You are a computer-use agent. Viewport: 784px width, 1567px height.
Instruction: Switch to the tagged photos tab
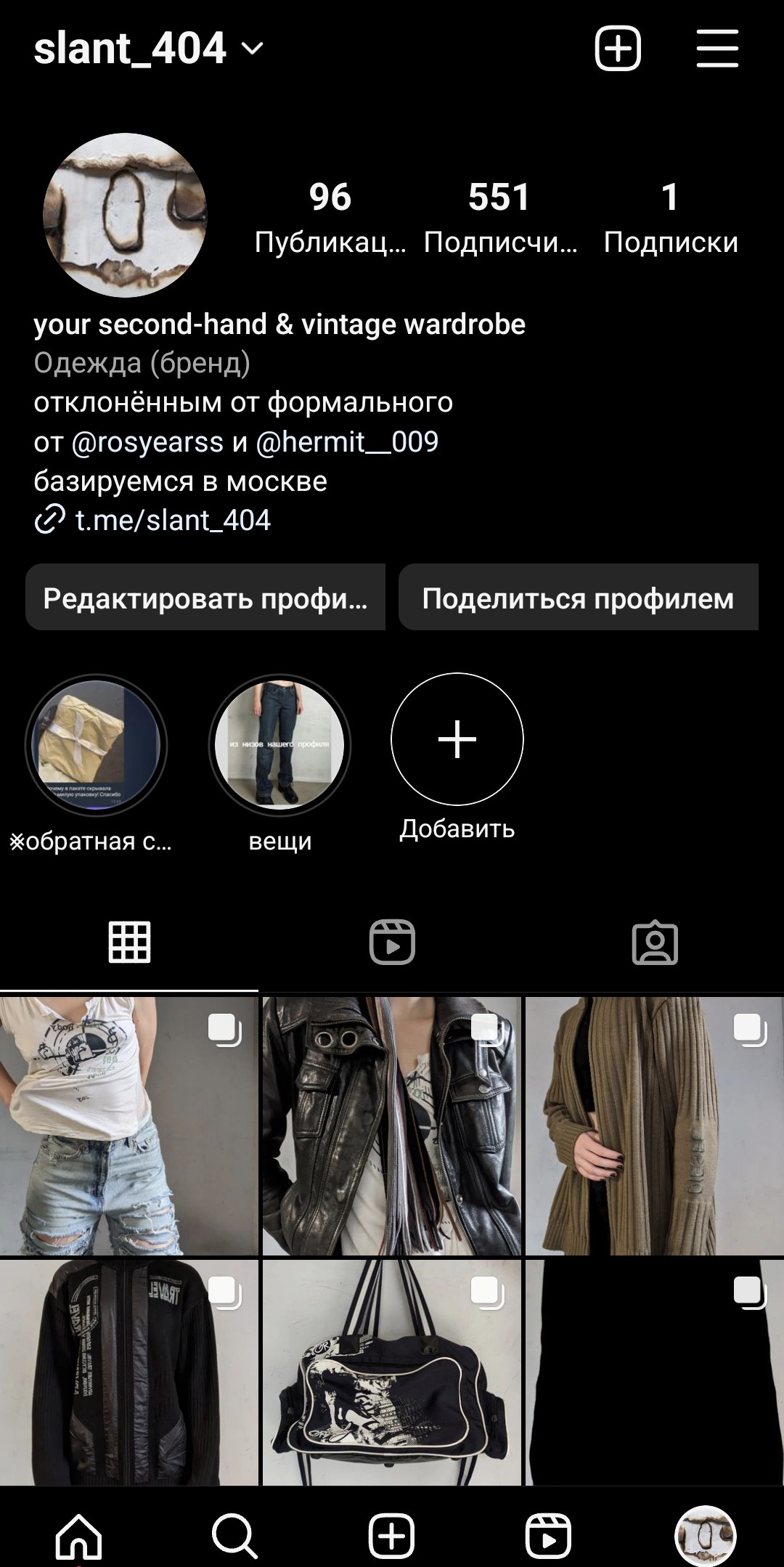[x=655, y=943]
